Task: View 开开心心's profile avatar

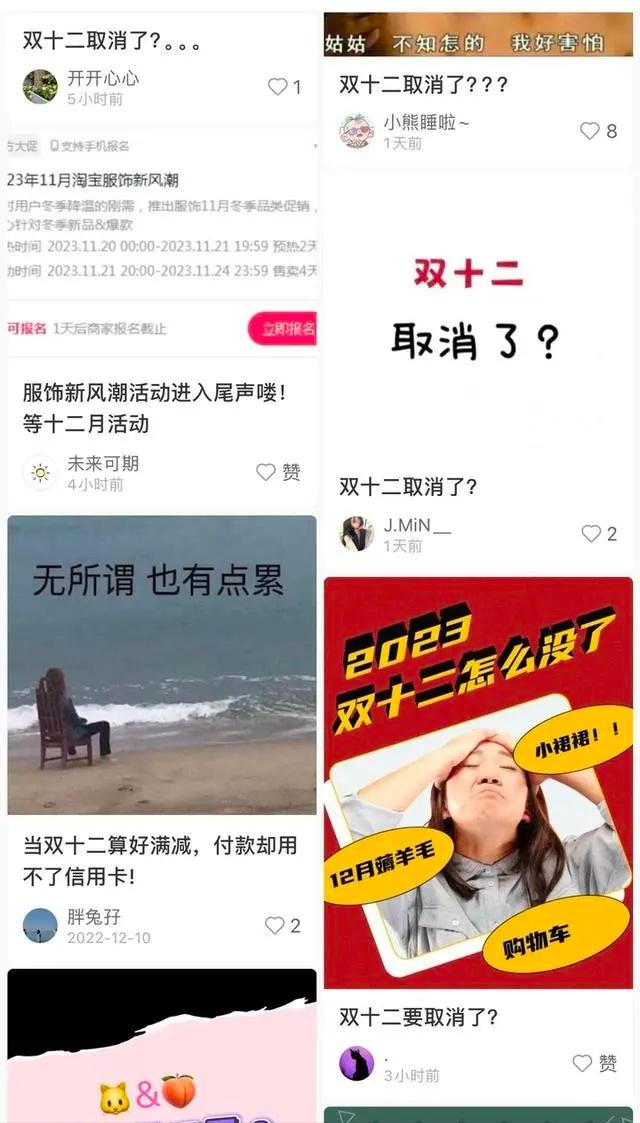Action: click(x=40, y=87)
